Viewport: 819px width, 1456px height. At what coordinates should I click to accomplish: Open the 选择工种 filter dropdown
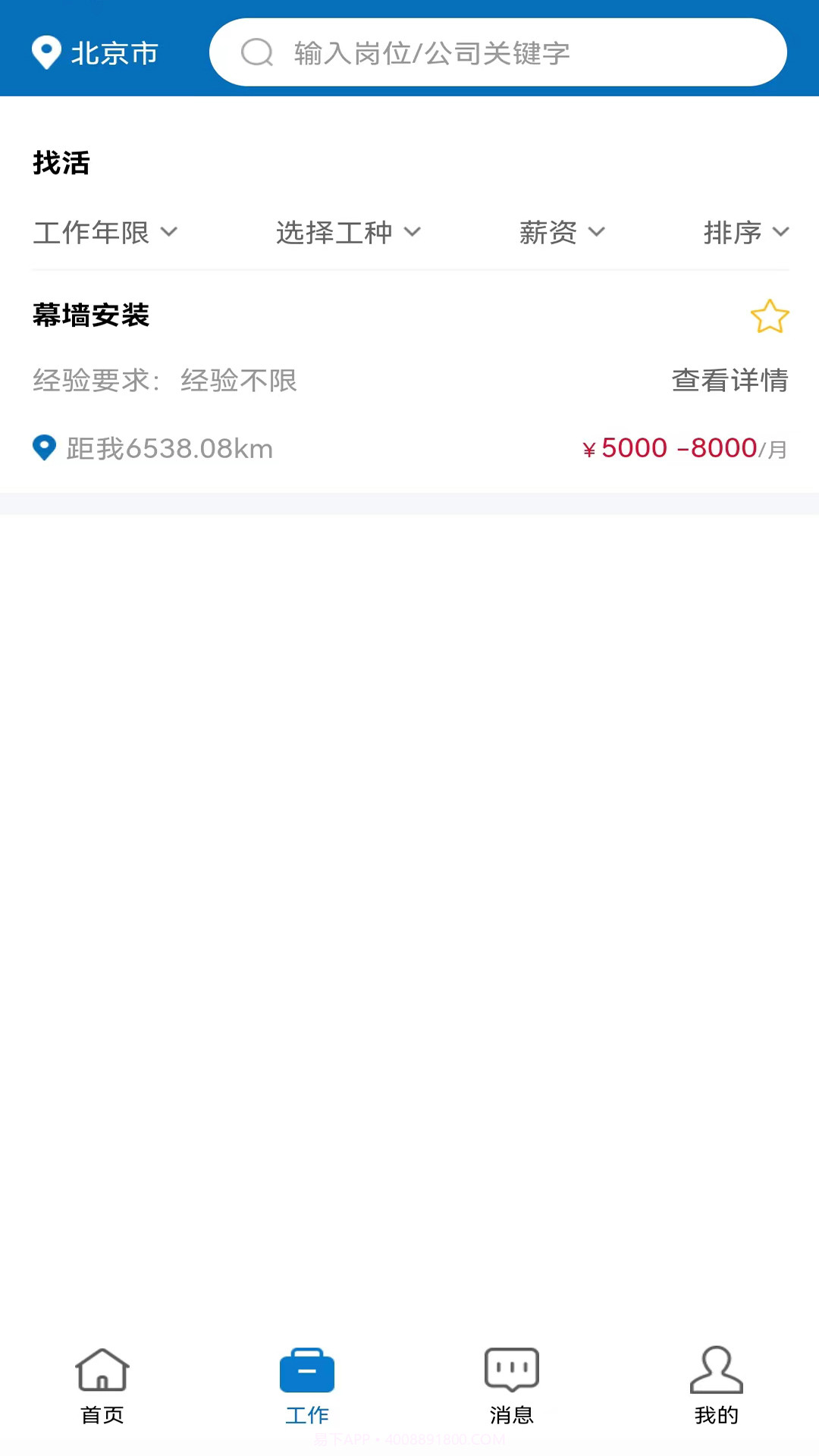[347, 233]
